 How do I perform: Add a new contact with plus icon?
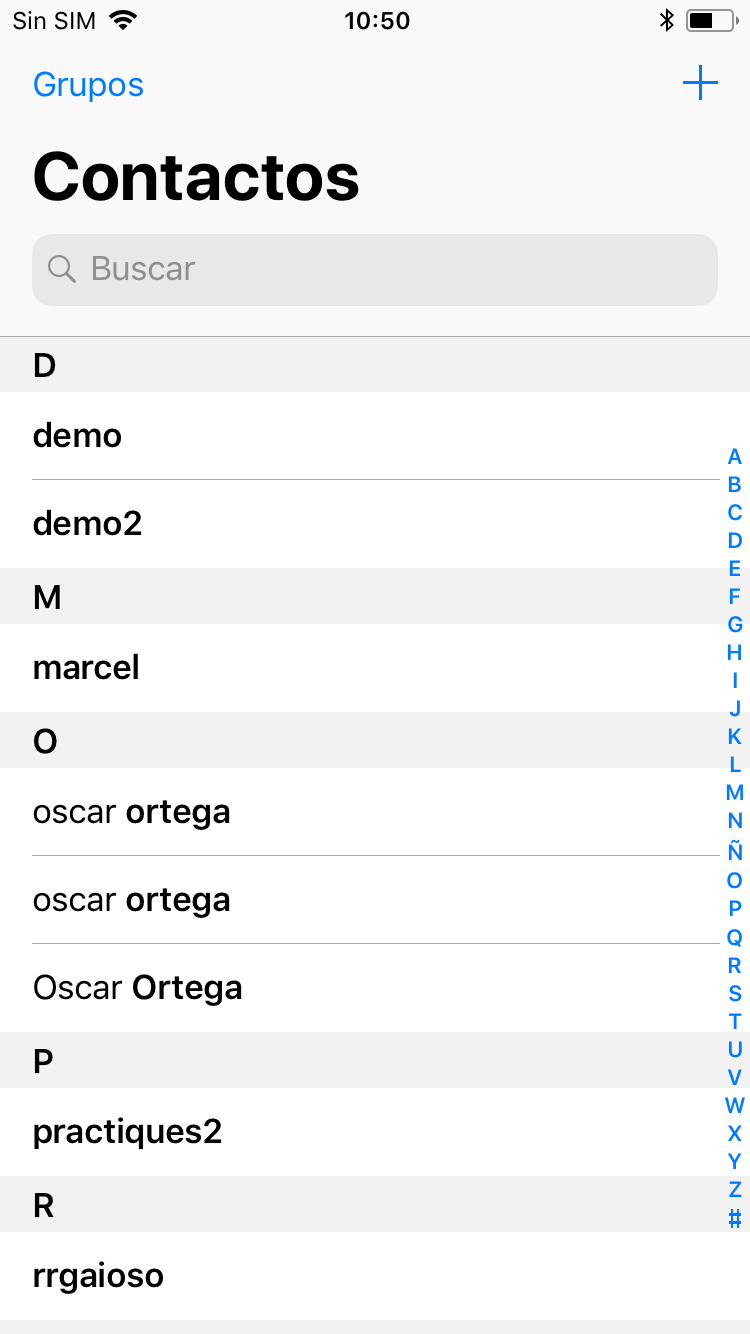700,83
